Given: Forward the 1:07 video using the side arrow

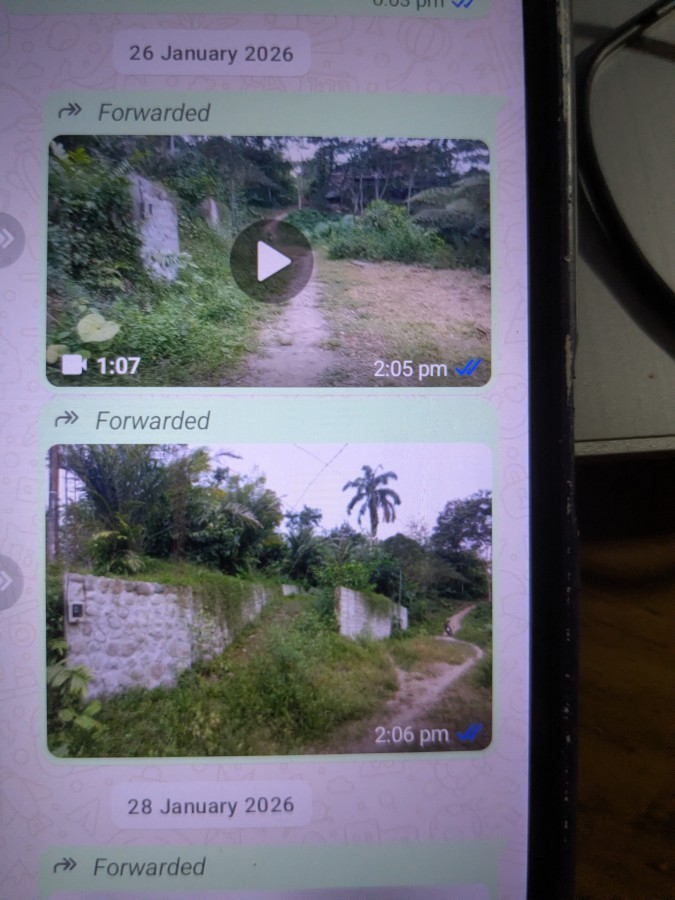Looking at the screenshot, I should (8, 240).
